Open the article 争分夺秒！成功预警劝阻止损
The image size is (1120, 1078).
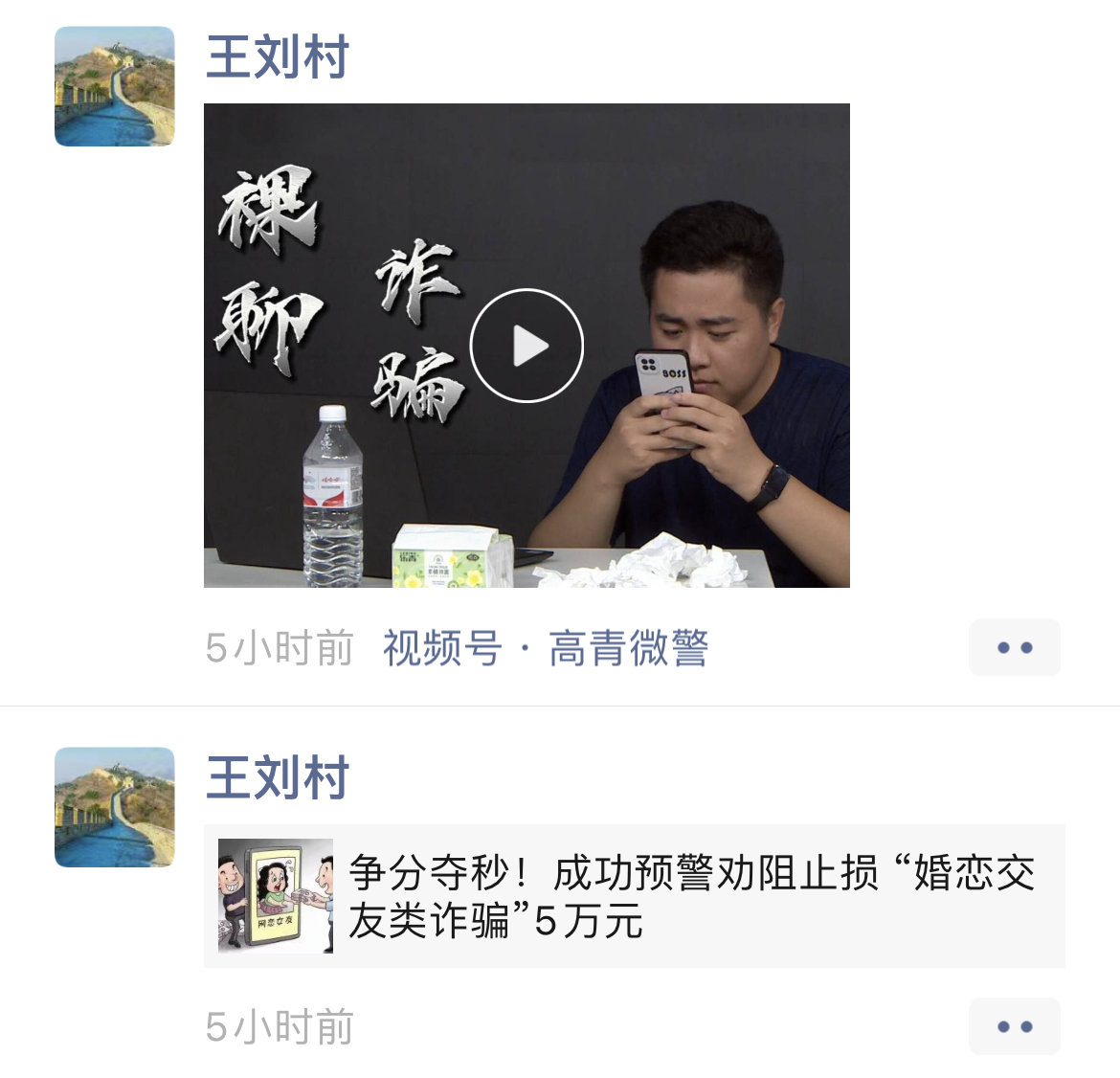[634, 896]
